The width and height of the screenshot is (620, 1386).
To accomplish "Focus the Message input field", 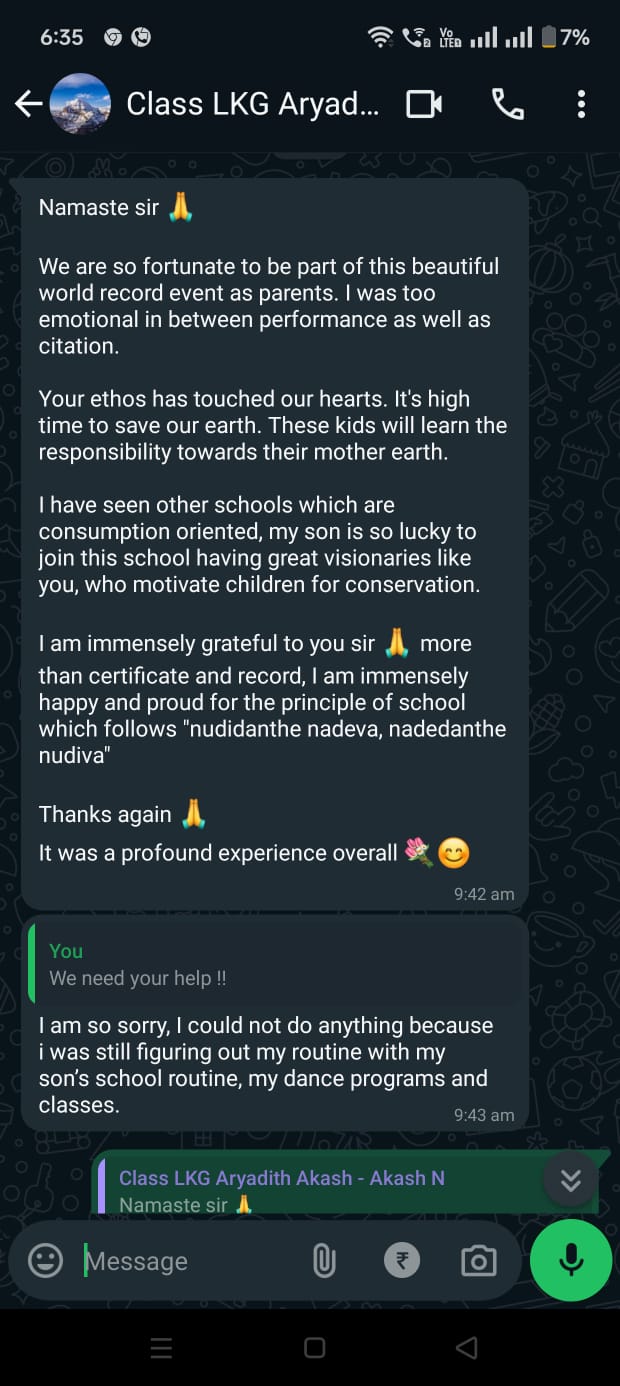I will point(190,1261).
